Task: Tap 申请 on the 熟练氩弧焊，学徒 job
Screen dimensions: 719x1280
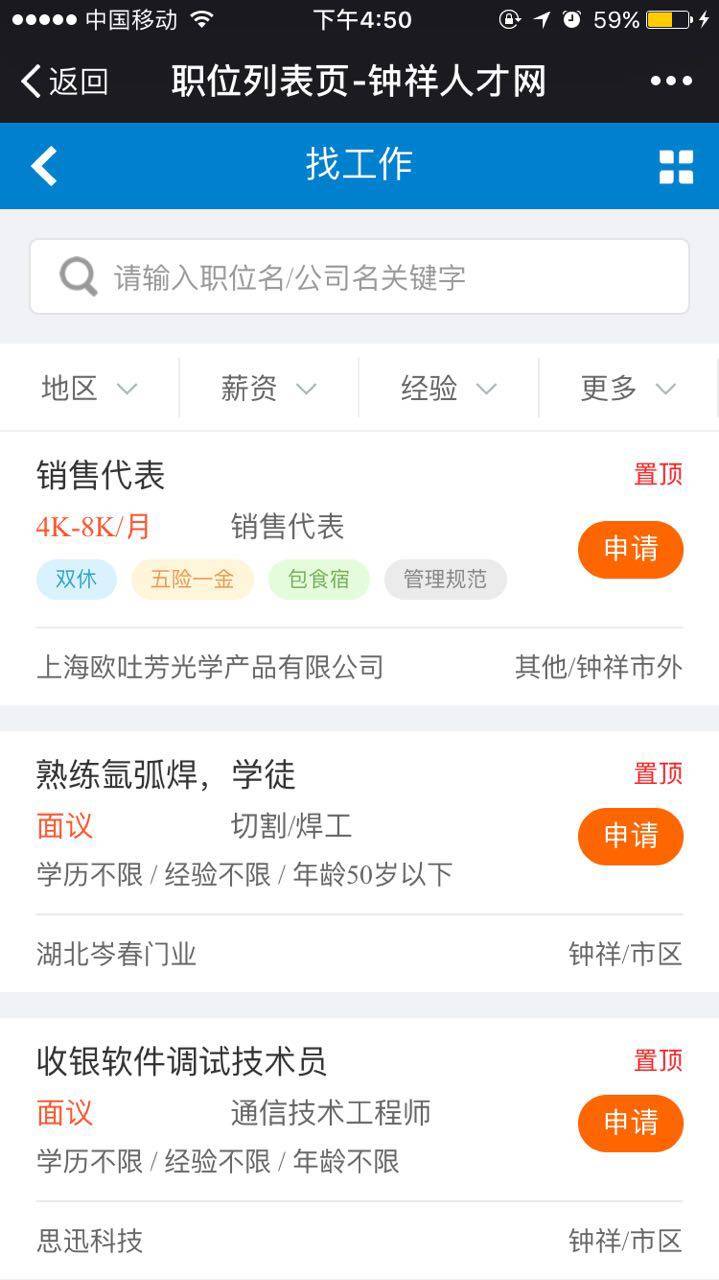Action: pos(631,836)
